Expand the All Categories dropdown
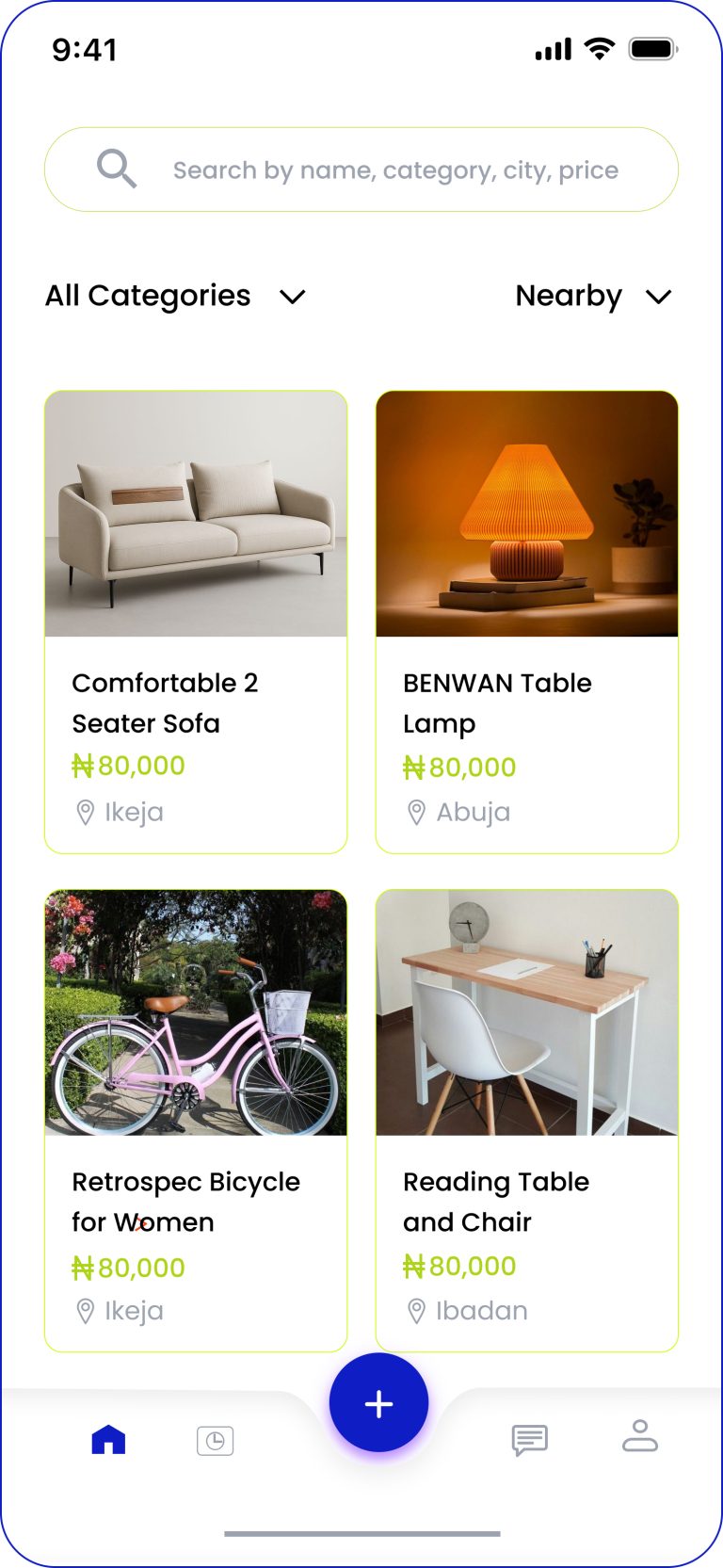Screen dimensions: 723x1568 [176, 296]
